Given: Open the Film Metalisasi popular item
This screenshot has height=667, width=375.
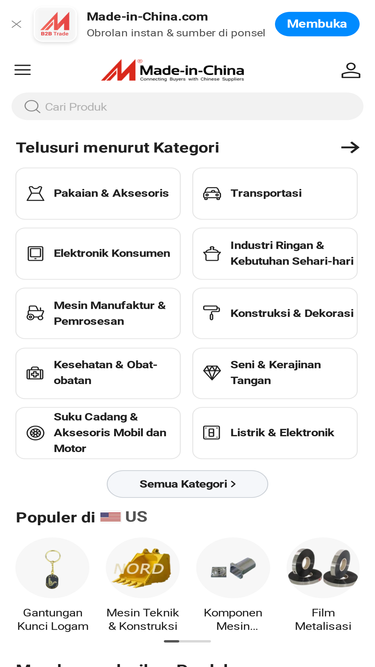Looking at the screenshot, I should [323, 585].
